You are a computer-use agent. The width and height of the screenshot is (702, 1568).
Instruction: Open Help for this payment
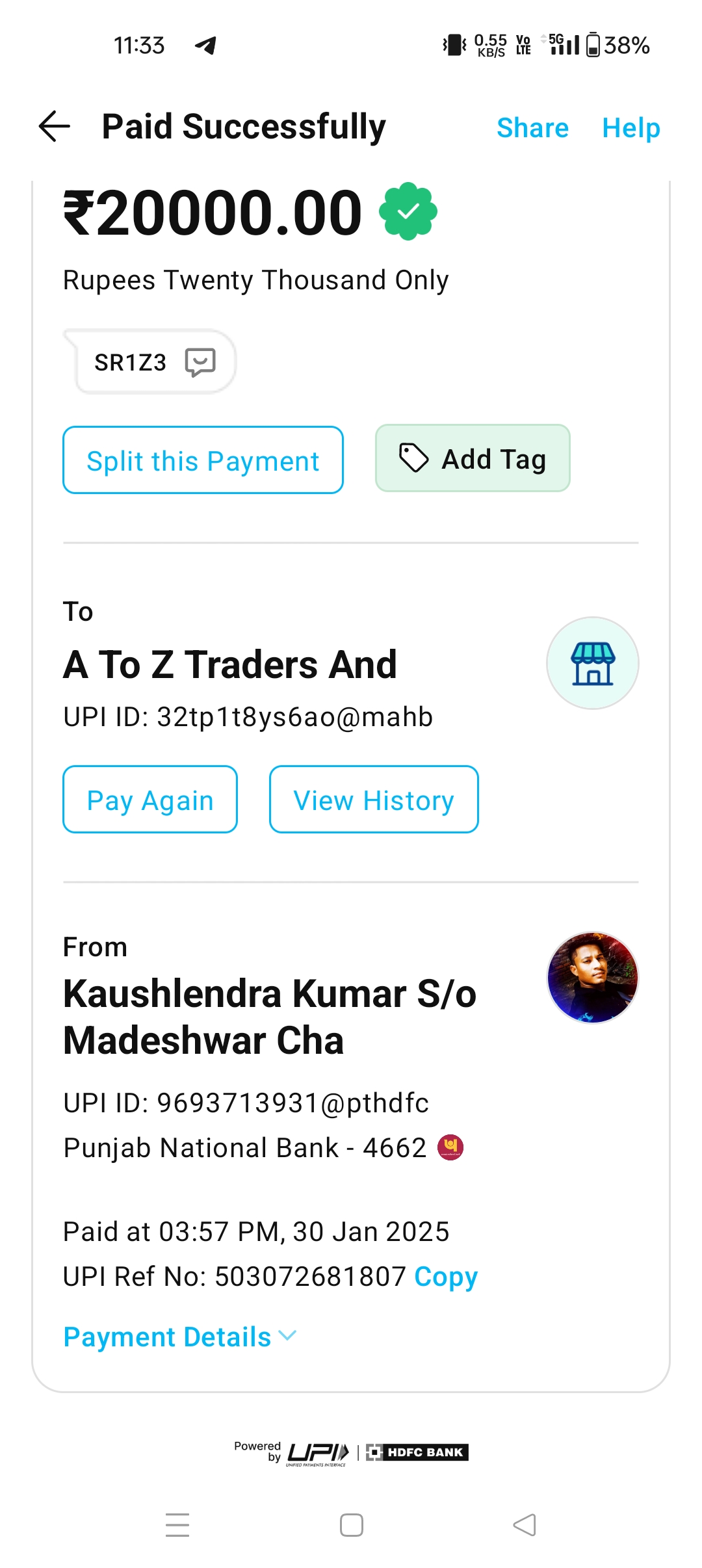[630, 128]
